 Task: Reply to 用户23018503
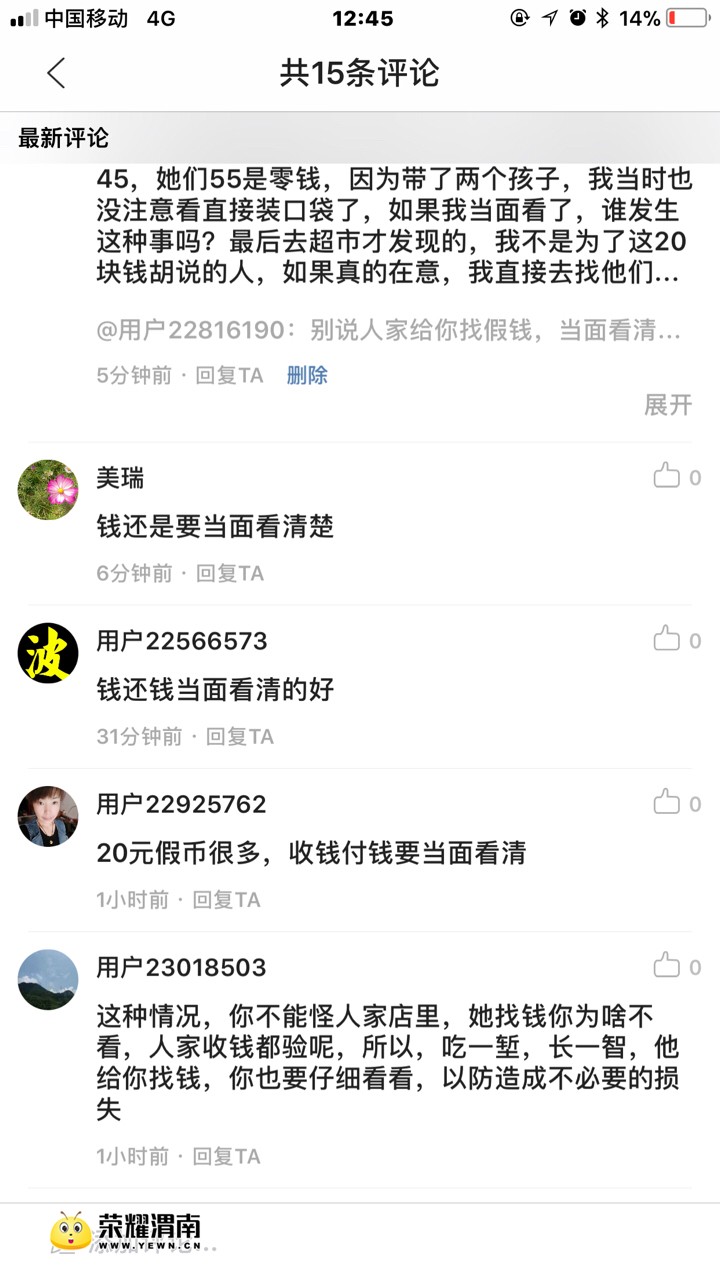(x=226, y=1157)
